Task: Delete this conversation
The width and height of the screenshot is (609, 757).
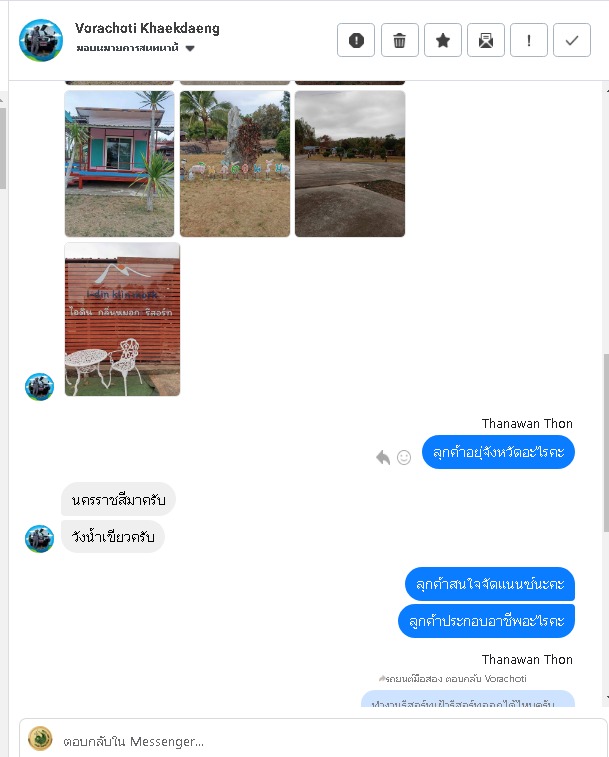Action: click(x=400, y=40)
